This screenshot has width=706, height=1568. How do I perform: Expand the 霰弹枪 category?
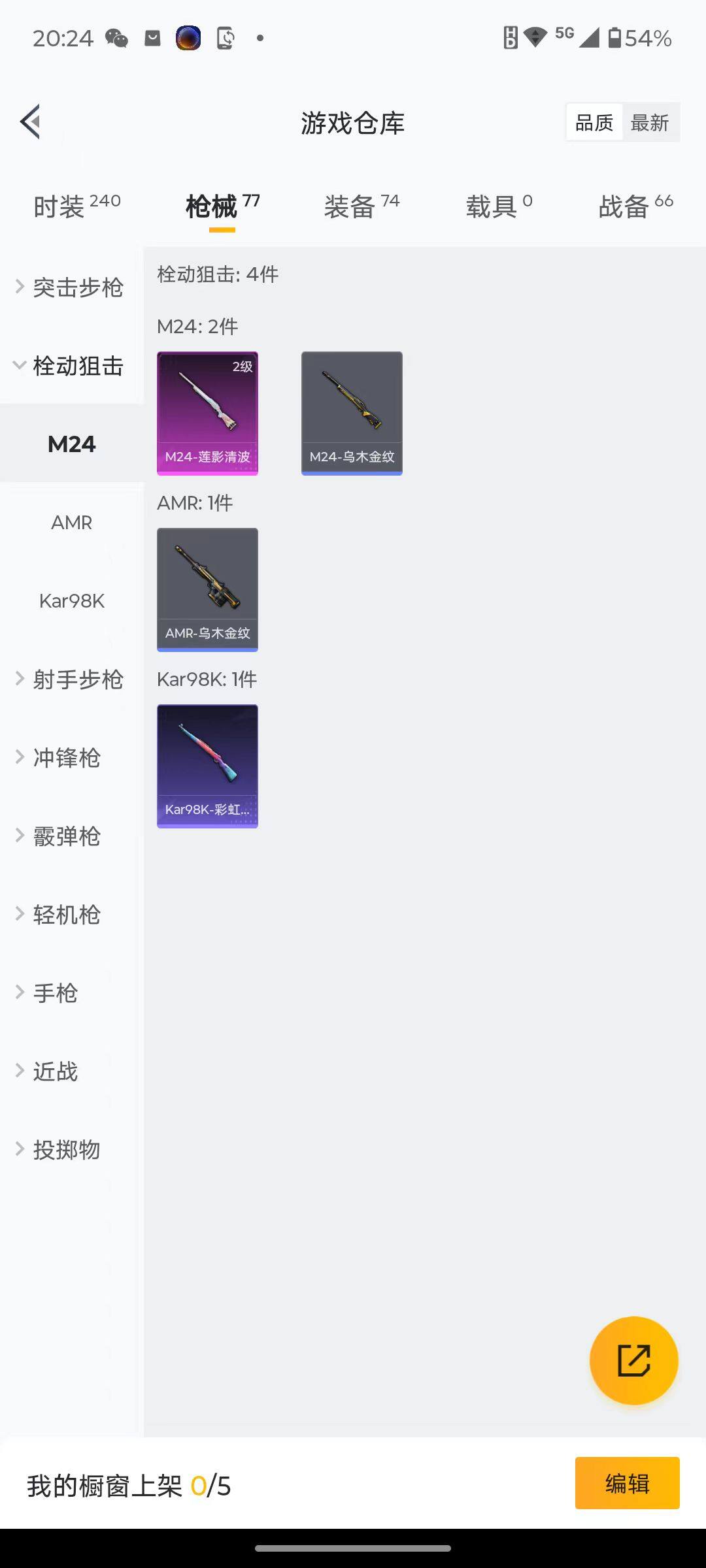pos(65,836)
